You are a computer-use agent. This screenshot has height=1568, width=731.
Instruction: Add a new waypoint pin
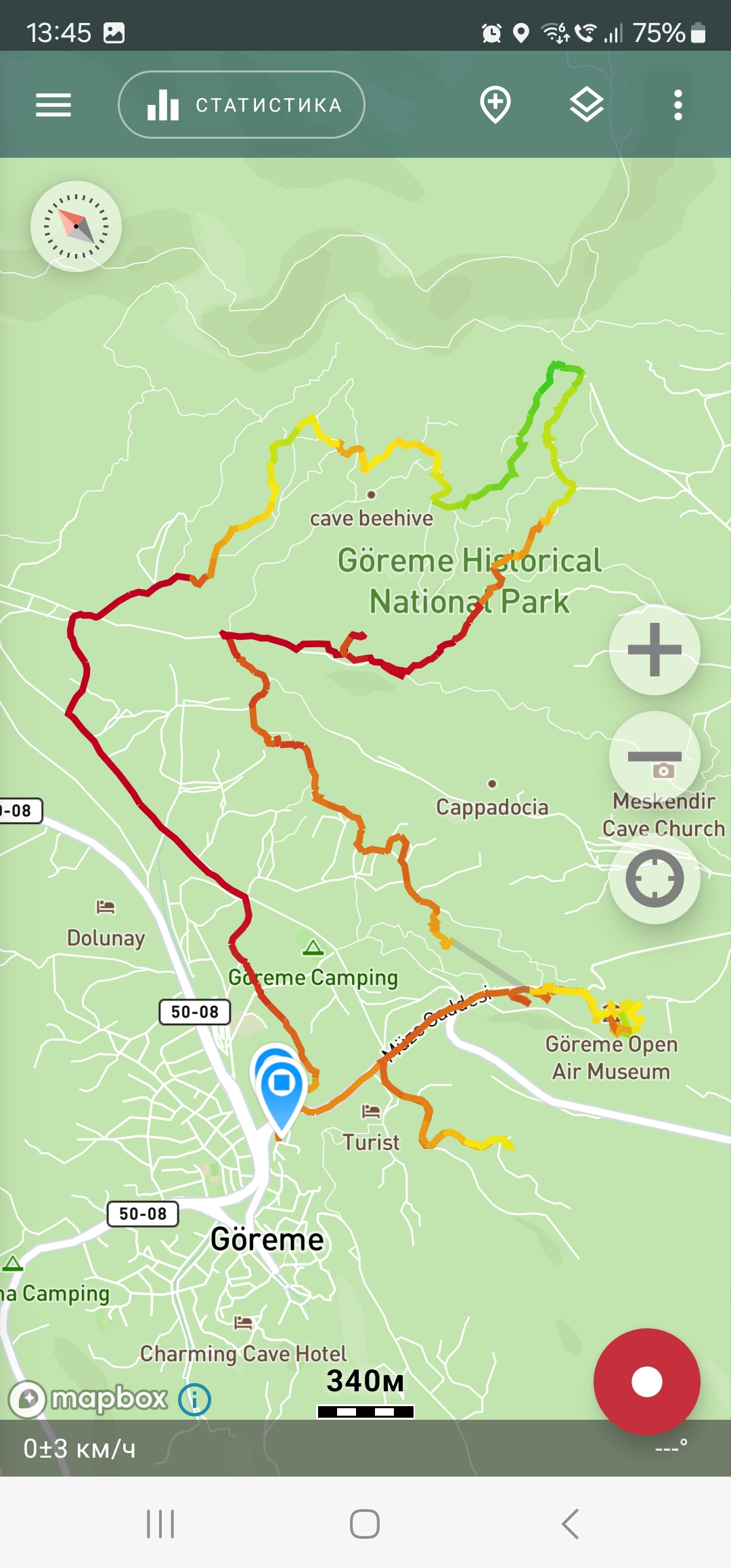[x=495, y=105]
